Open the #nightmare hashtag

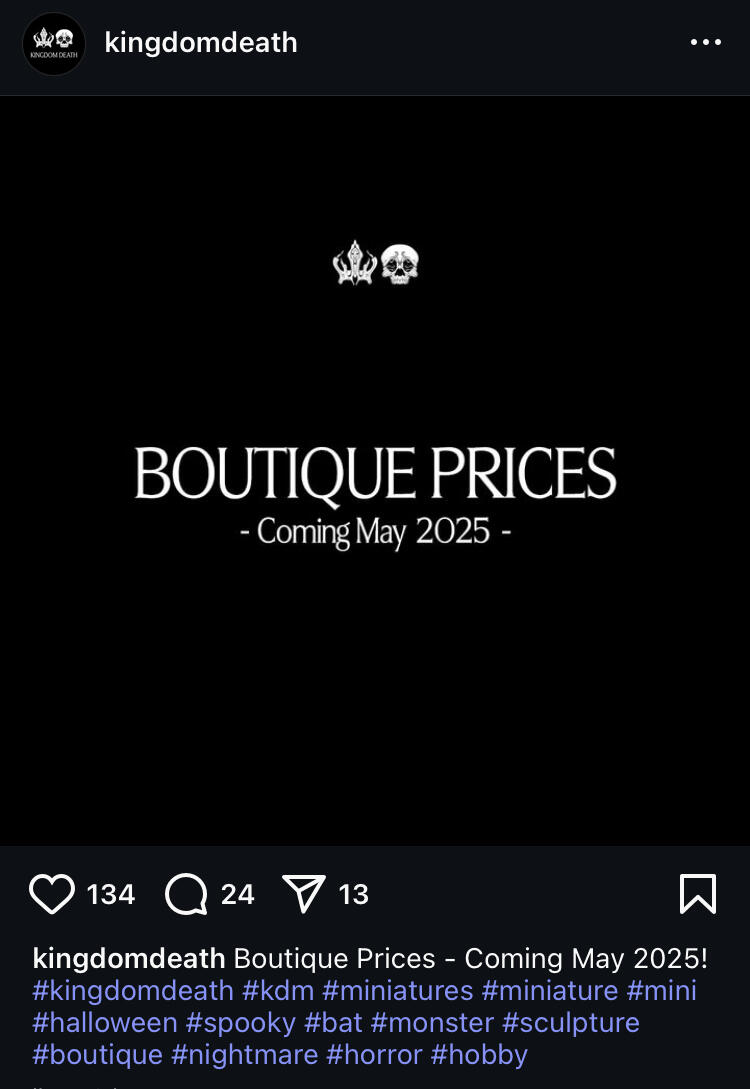point(244,1054)
